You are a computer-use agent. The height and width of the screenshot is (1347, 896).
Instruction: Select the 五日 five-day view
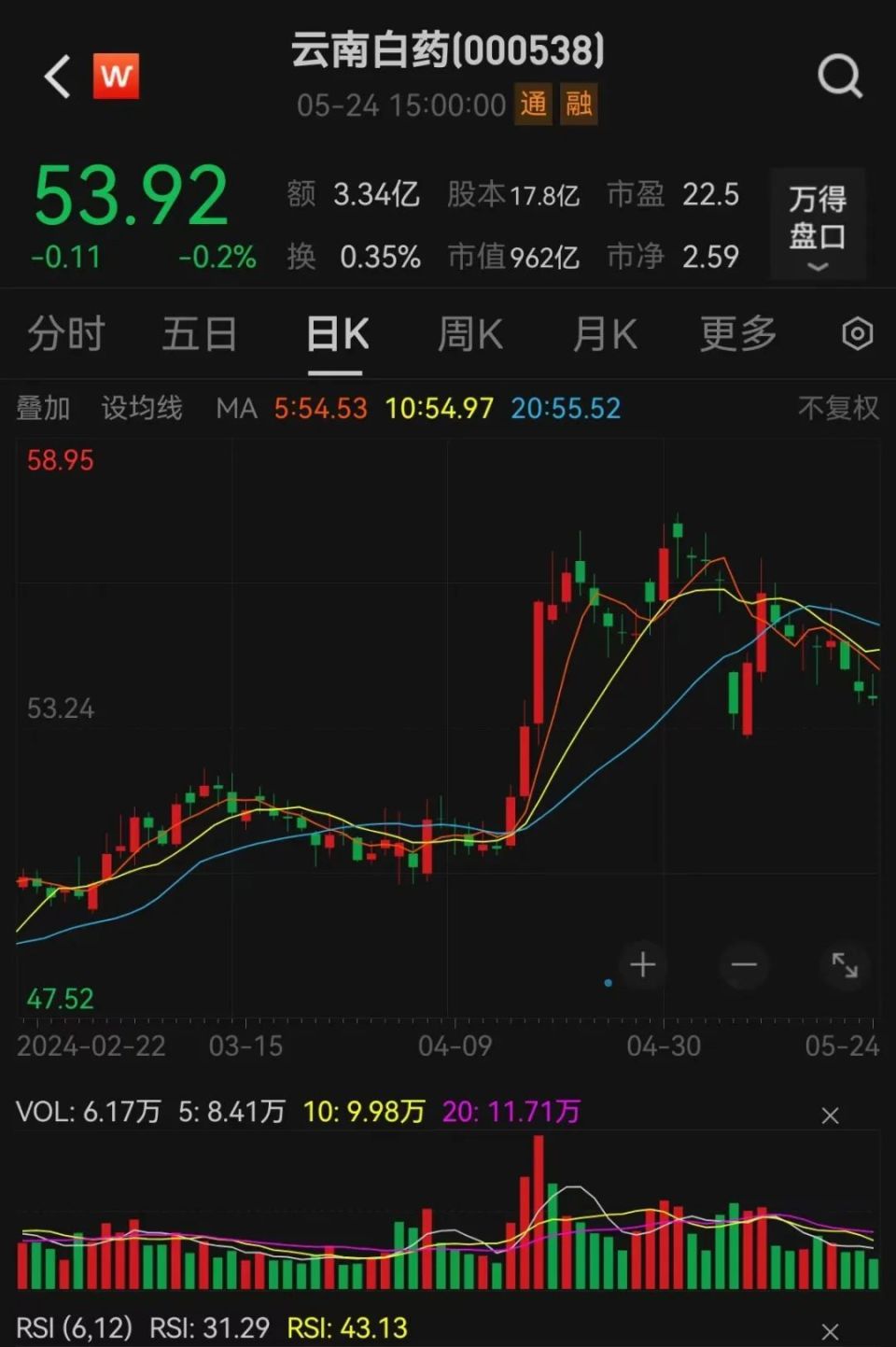[x=200, y=333]
